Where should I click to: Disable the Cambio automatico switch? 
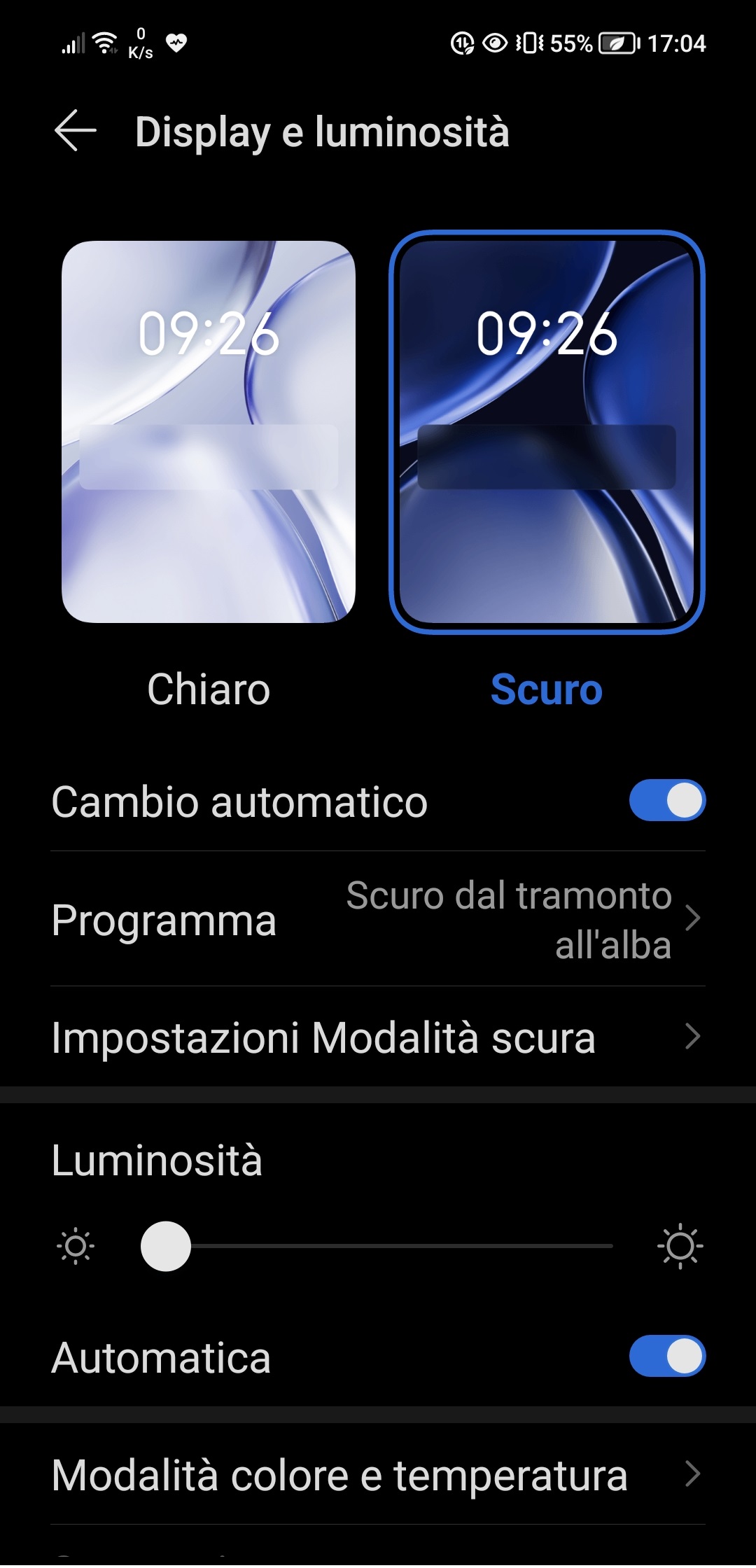click(666, 800)
